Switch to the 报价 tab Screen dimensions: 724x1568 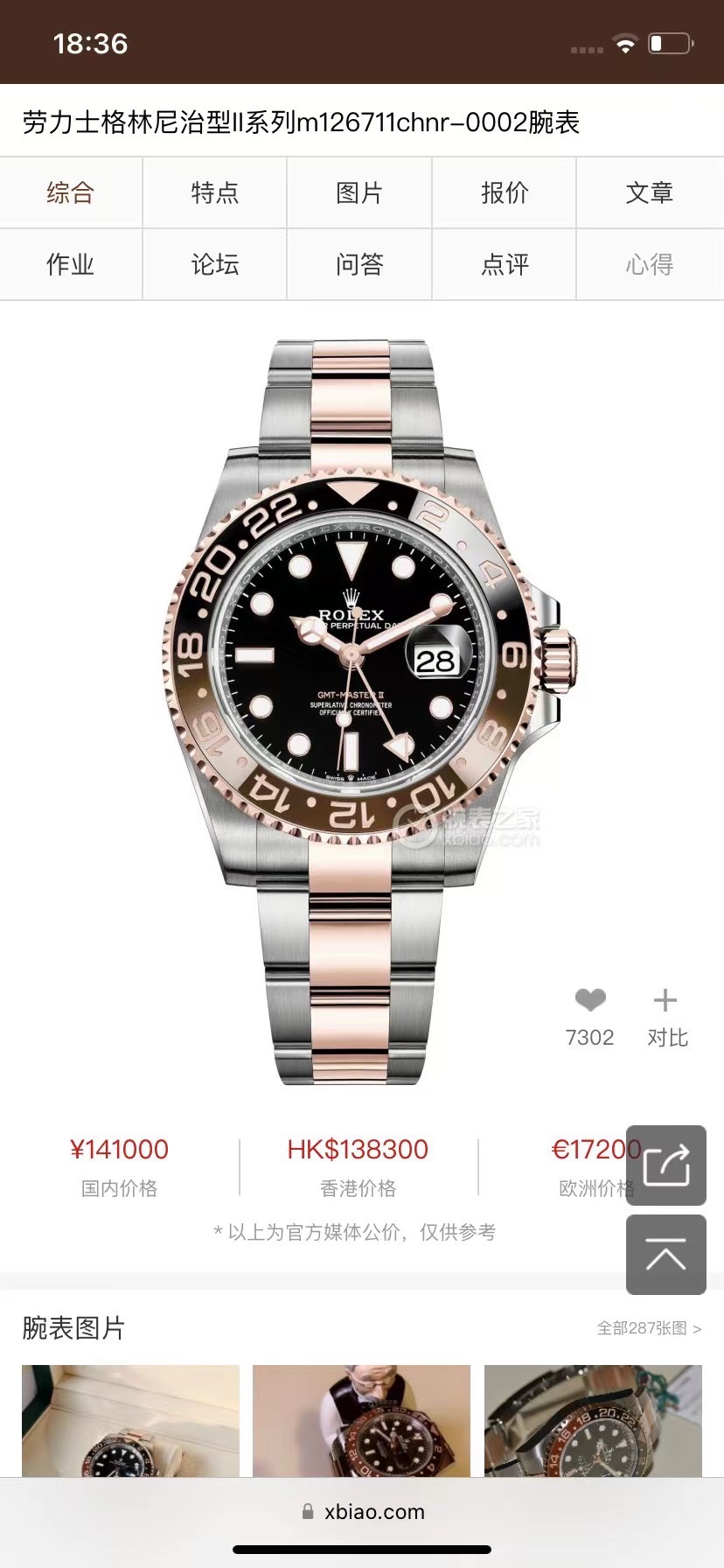click(x=505, y=192)
